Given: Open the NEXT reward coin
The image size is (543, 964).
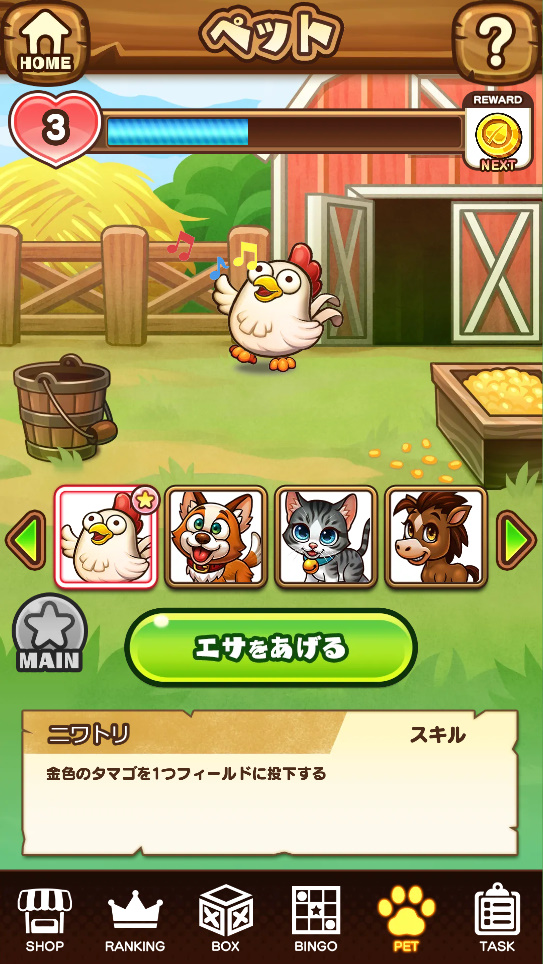Looking at the screenshot, I should pos(497,132).
